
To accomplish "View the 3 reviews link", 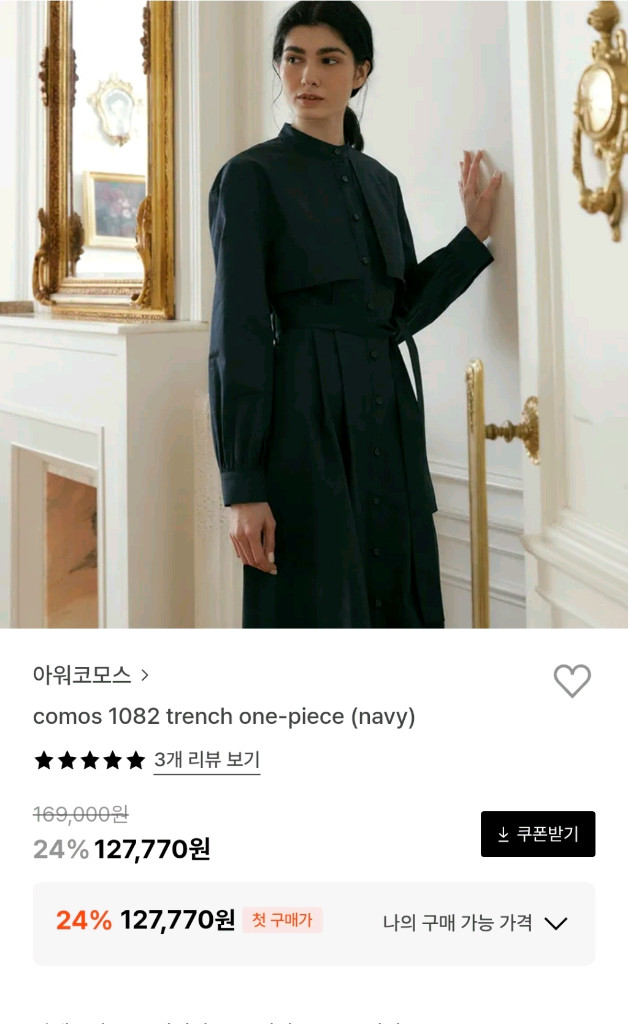I will pos(206,760).
